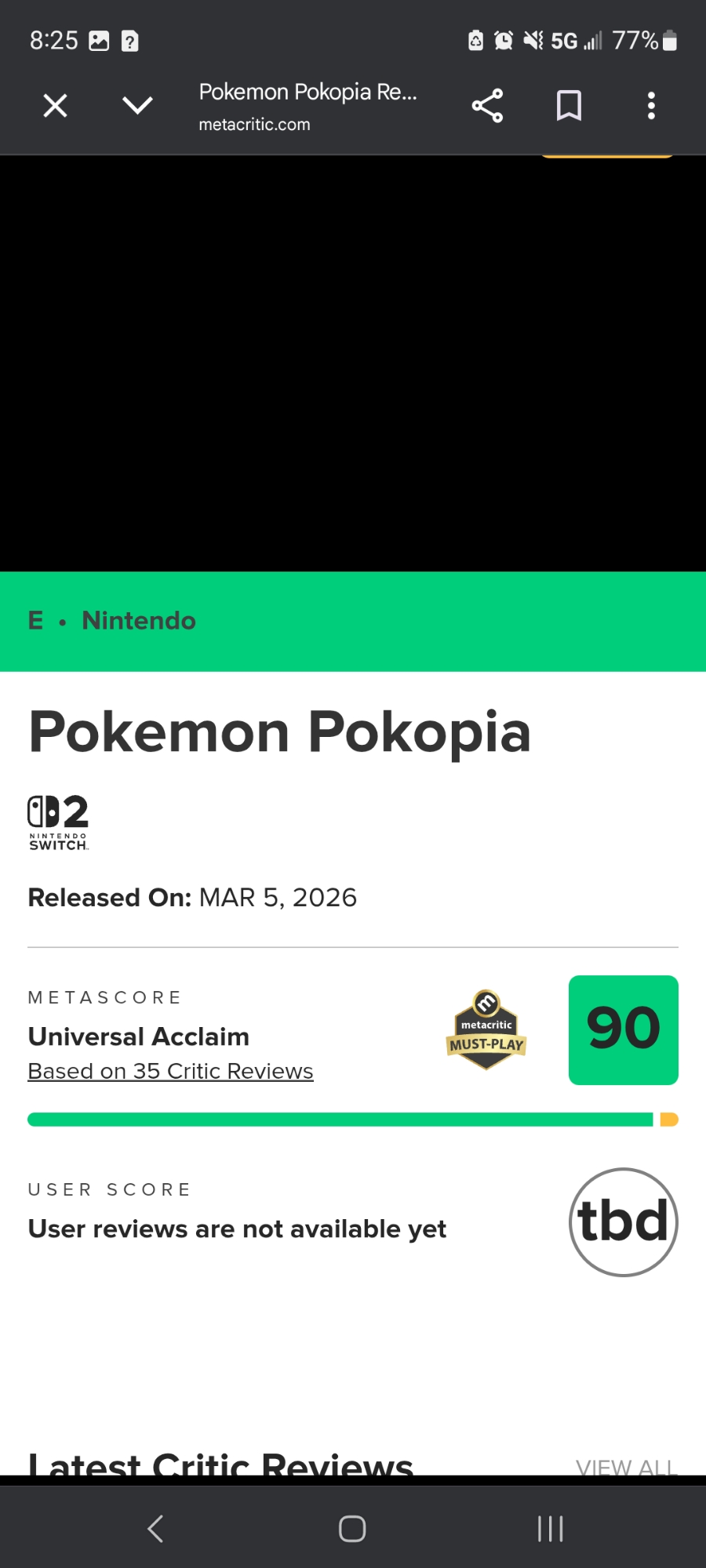The width and height of the screenshot is (706, 1568).
Task: Go back using system navigation
Action: click(155, 1528)
